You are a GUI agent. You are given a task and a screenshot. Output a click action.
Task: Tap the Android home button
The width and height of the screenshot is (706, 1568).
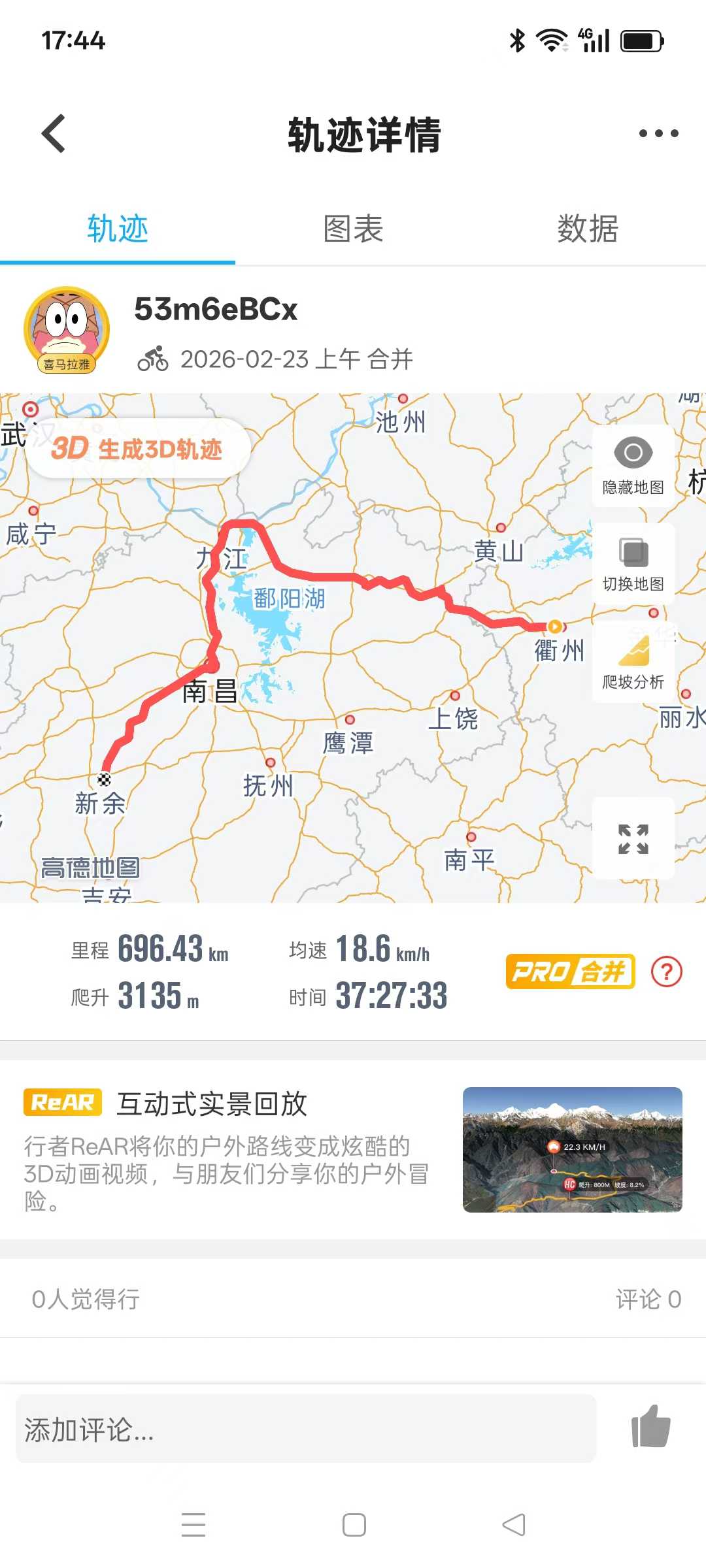[353, 1526]
